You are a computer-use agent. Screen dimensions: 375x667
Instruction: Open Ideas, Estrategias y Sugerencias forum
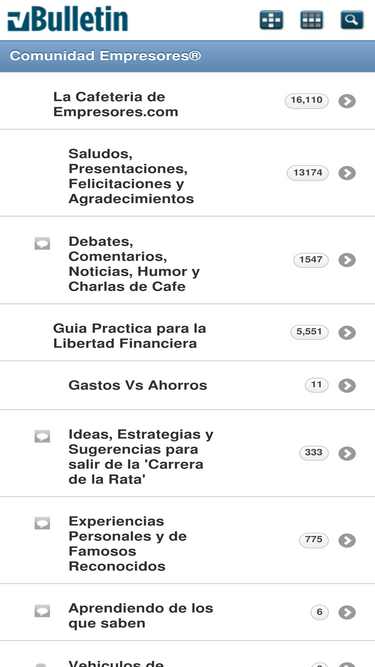point(188,453)
